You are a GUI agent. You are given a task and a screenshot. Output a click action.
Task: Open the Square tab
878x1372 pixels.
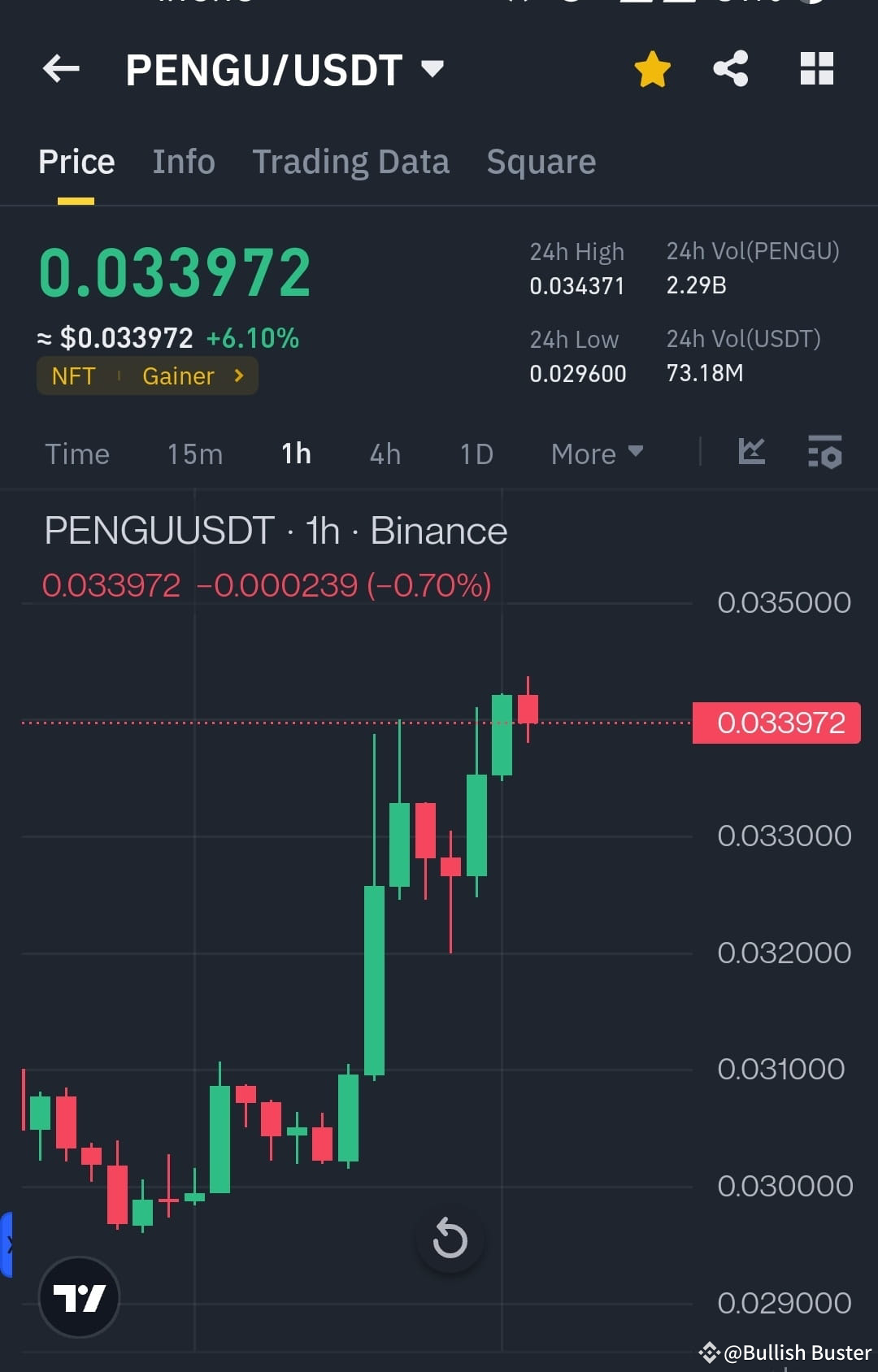(541, 161)
